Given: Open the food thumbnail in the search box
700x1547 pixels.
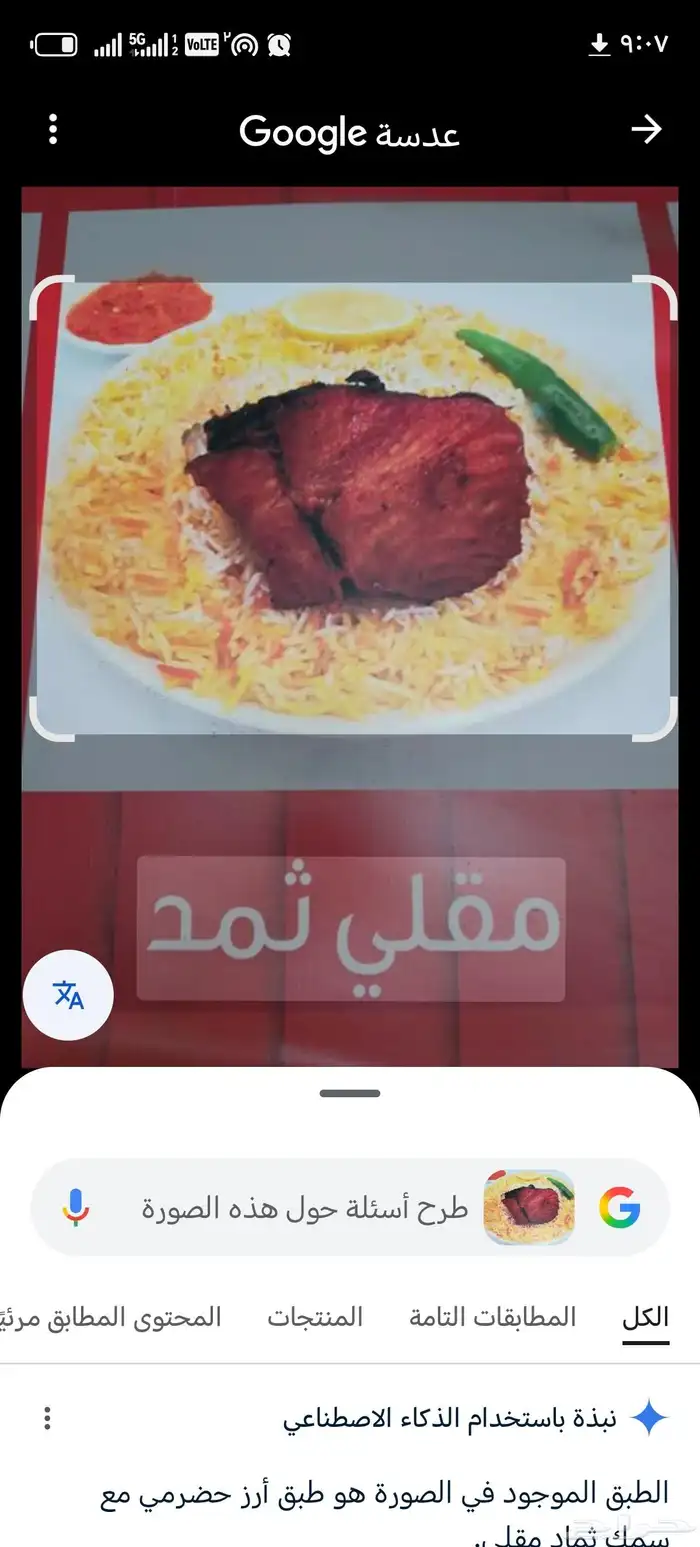Looking at the screenshot, I should click(529, 1208).
